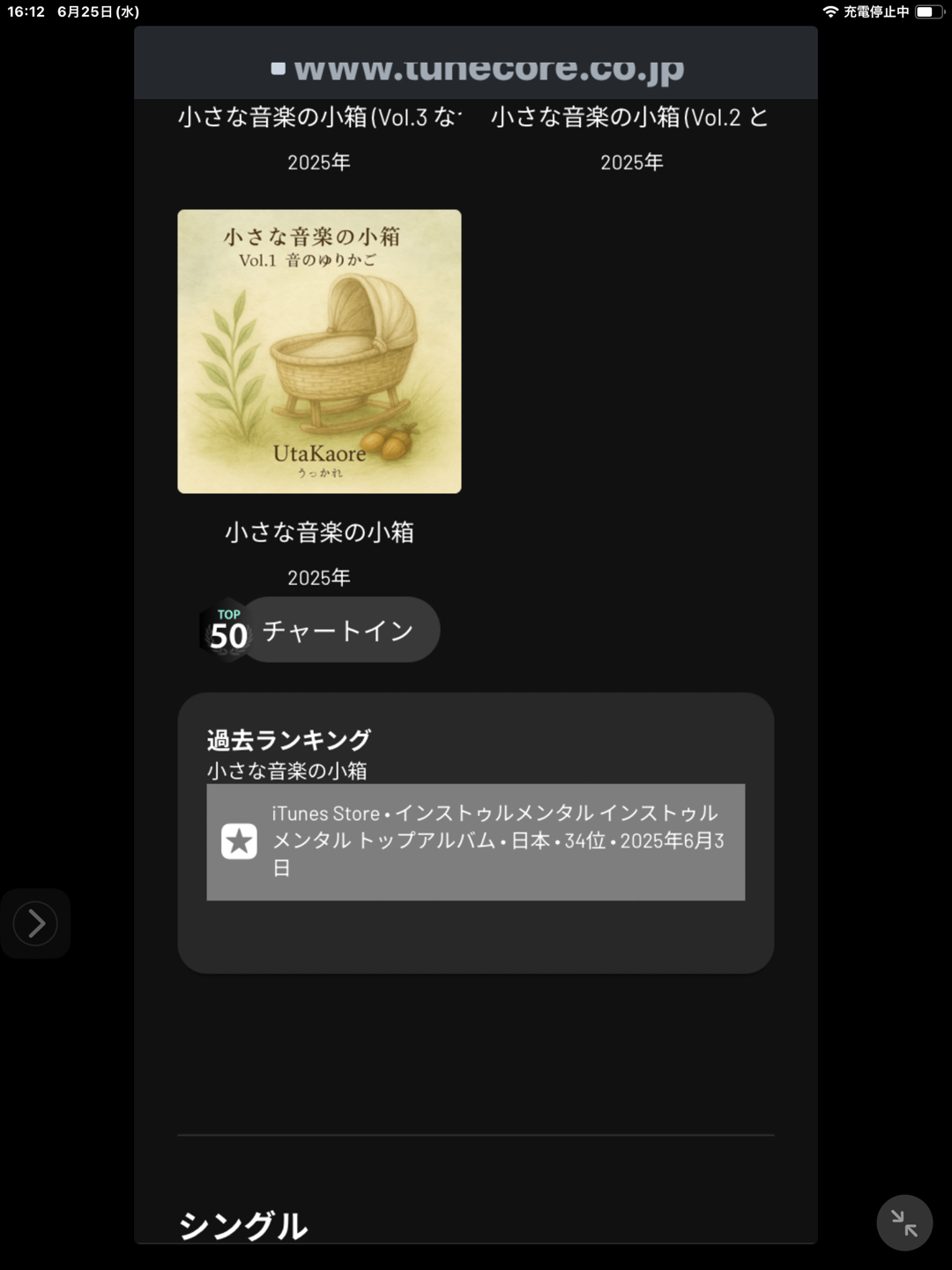Open the iTunes Store past ranking entry

(x=475, y=841)
